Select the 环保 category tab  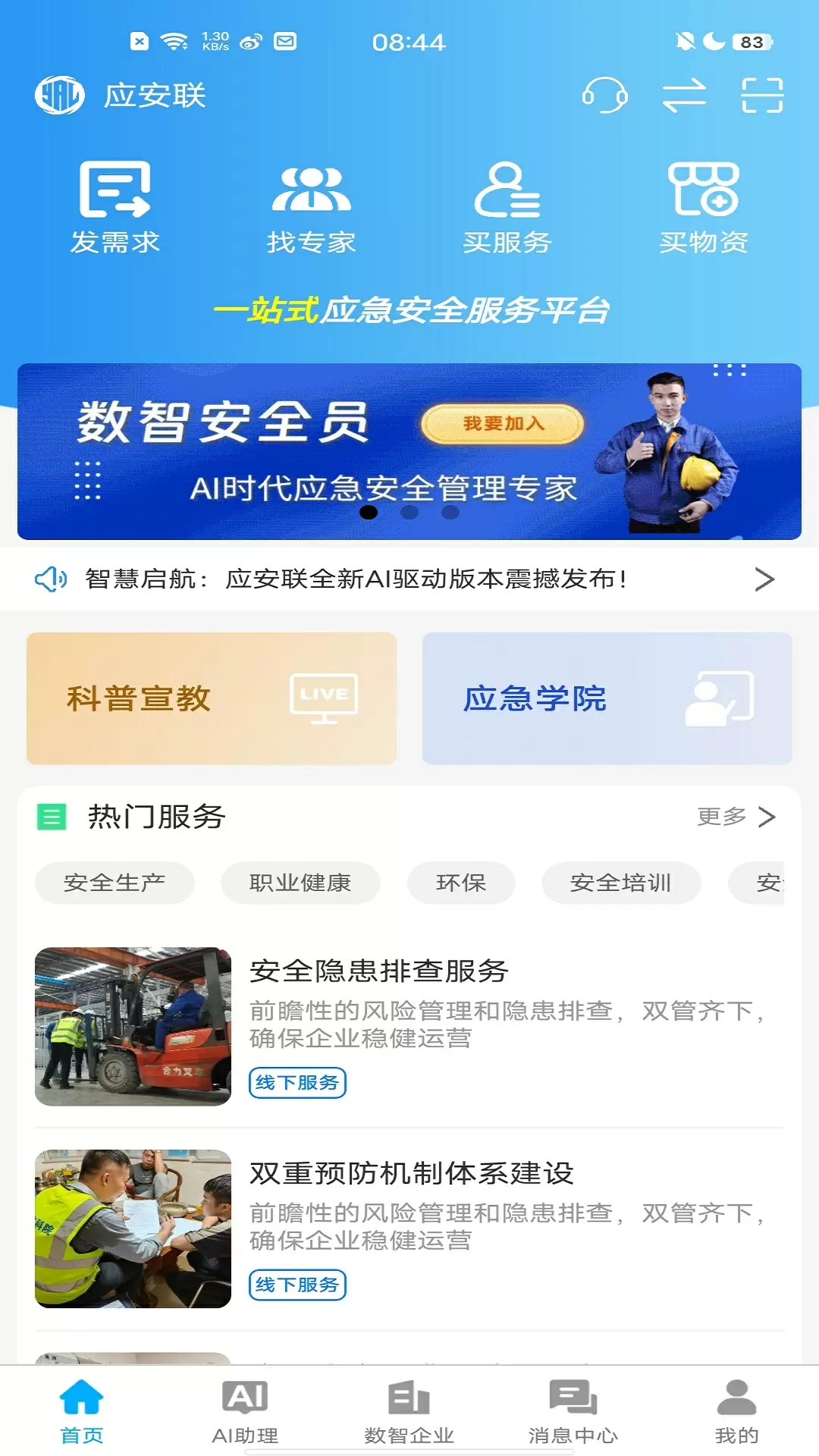460,882
